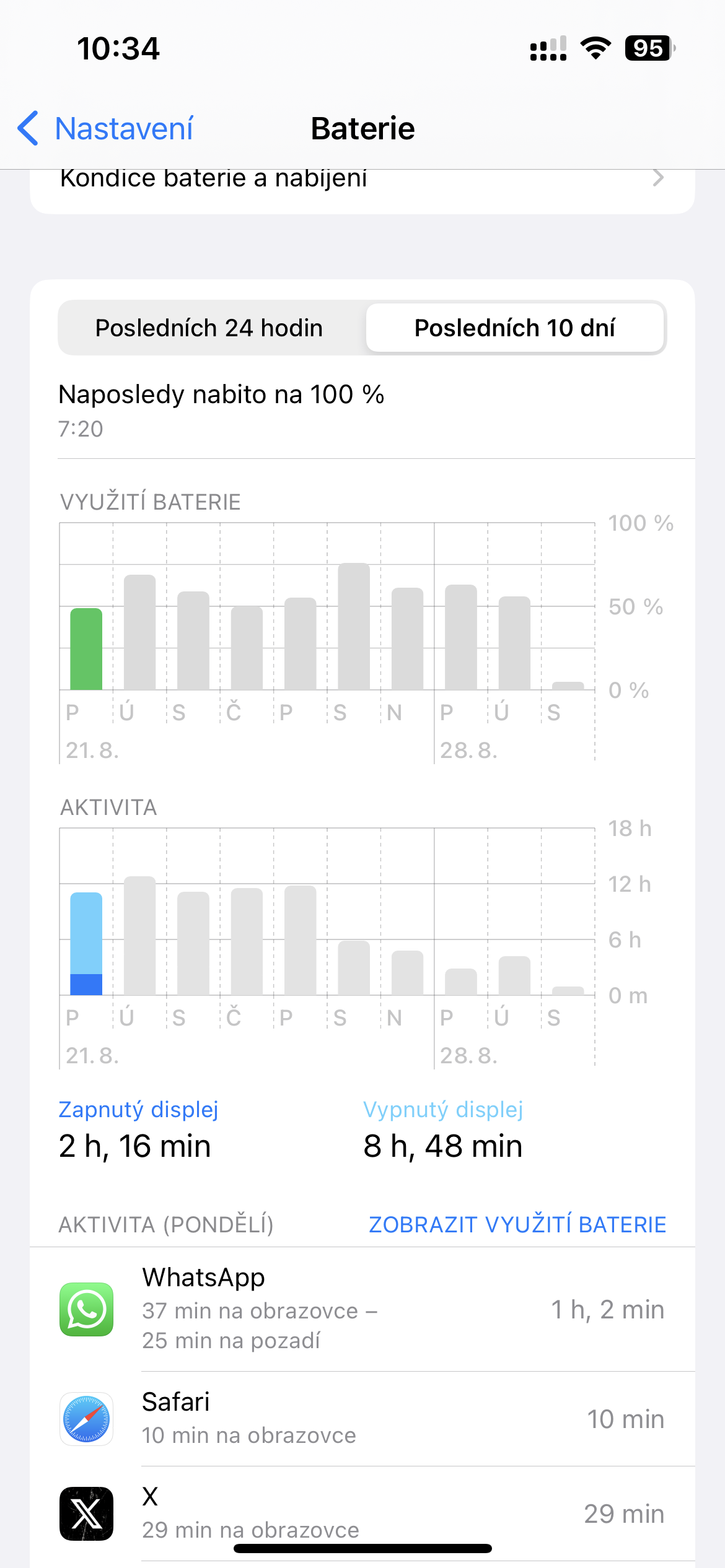Select the WhatsApp activity row
The image size is (725, 1568).
(362, 1309)
